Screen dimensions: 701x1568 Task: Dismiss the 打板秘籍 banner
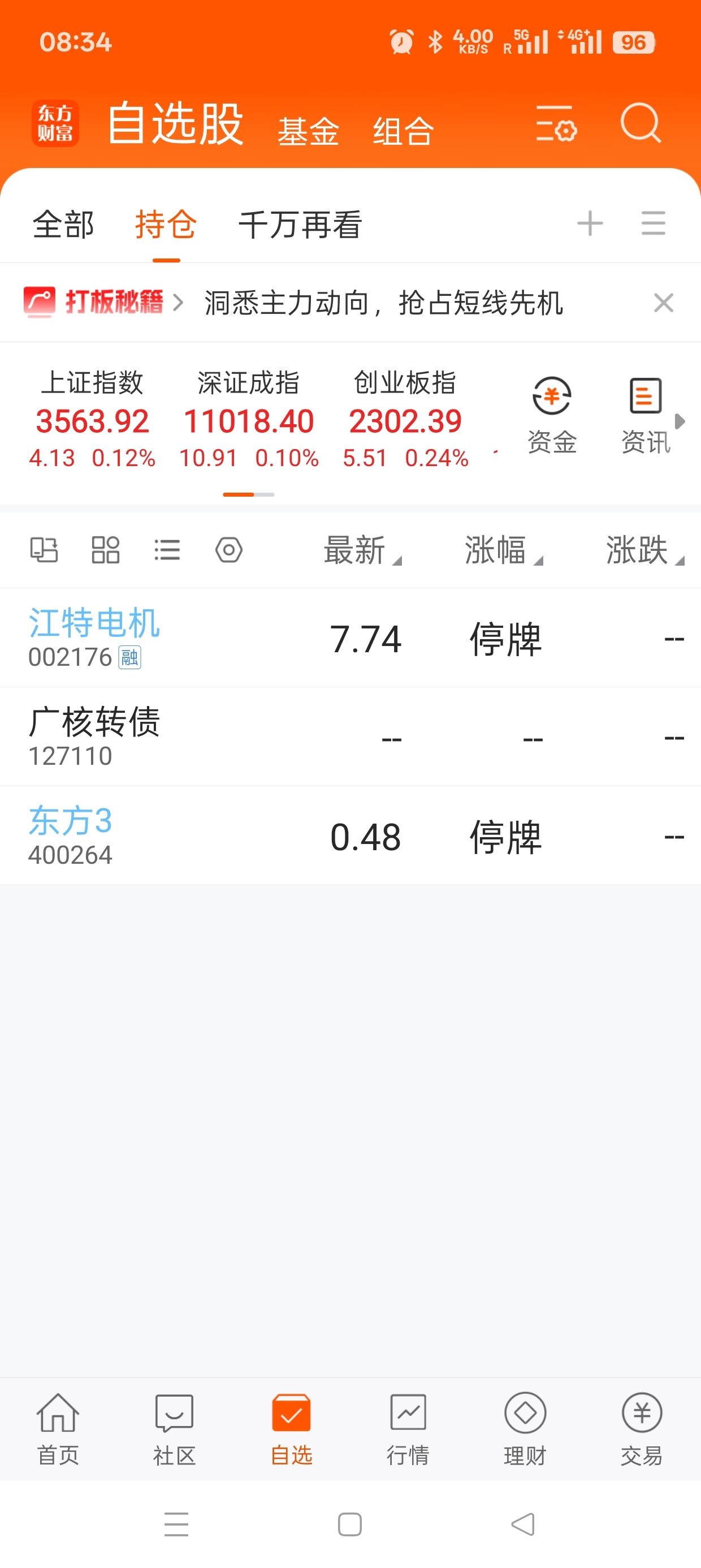click(x=663, y=303)
